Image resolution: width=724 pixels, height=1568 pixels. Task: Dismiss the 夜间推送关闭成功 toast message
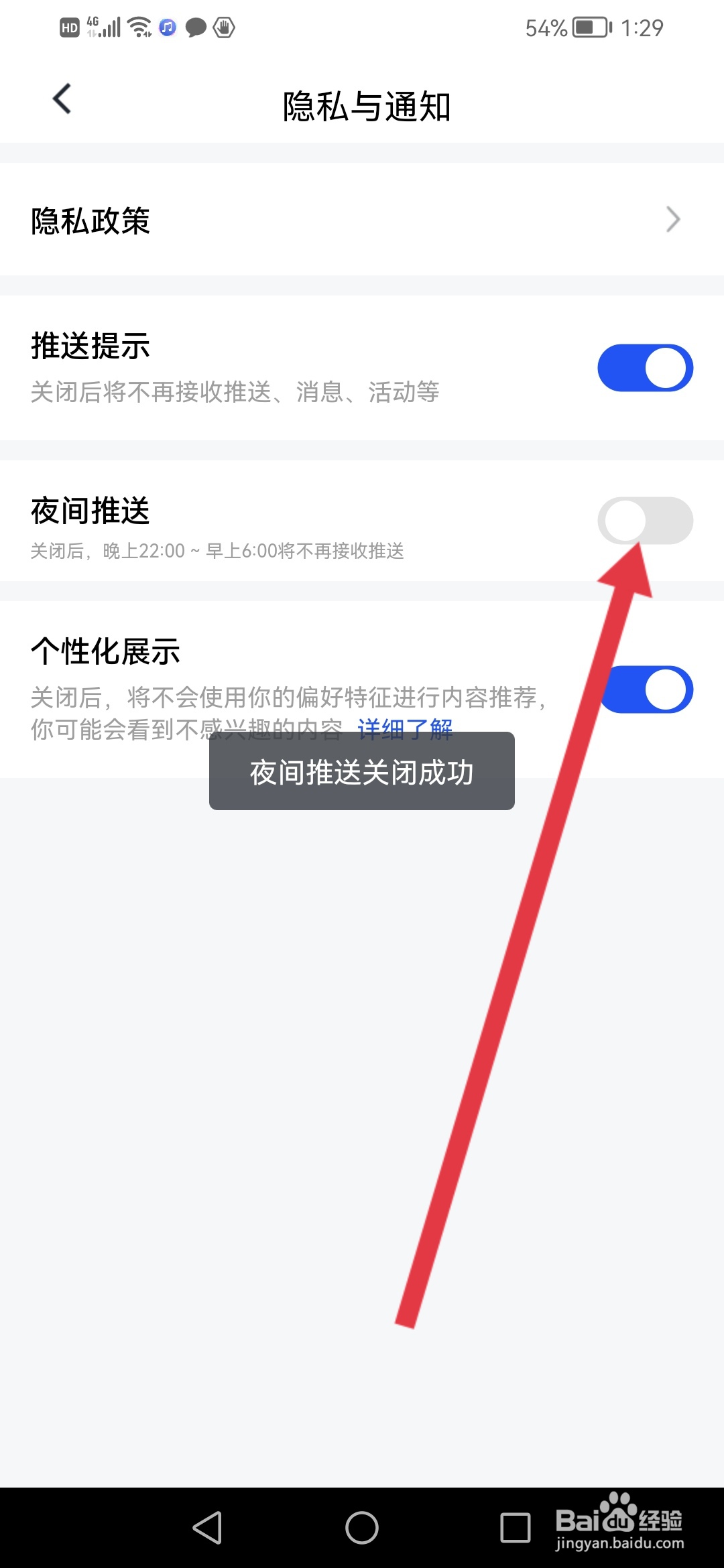pos(361,772)
